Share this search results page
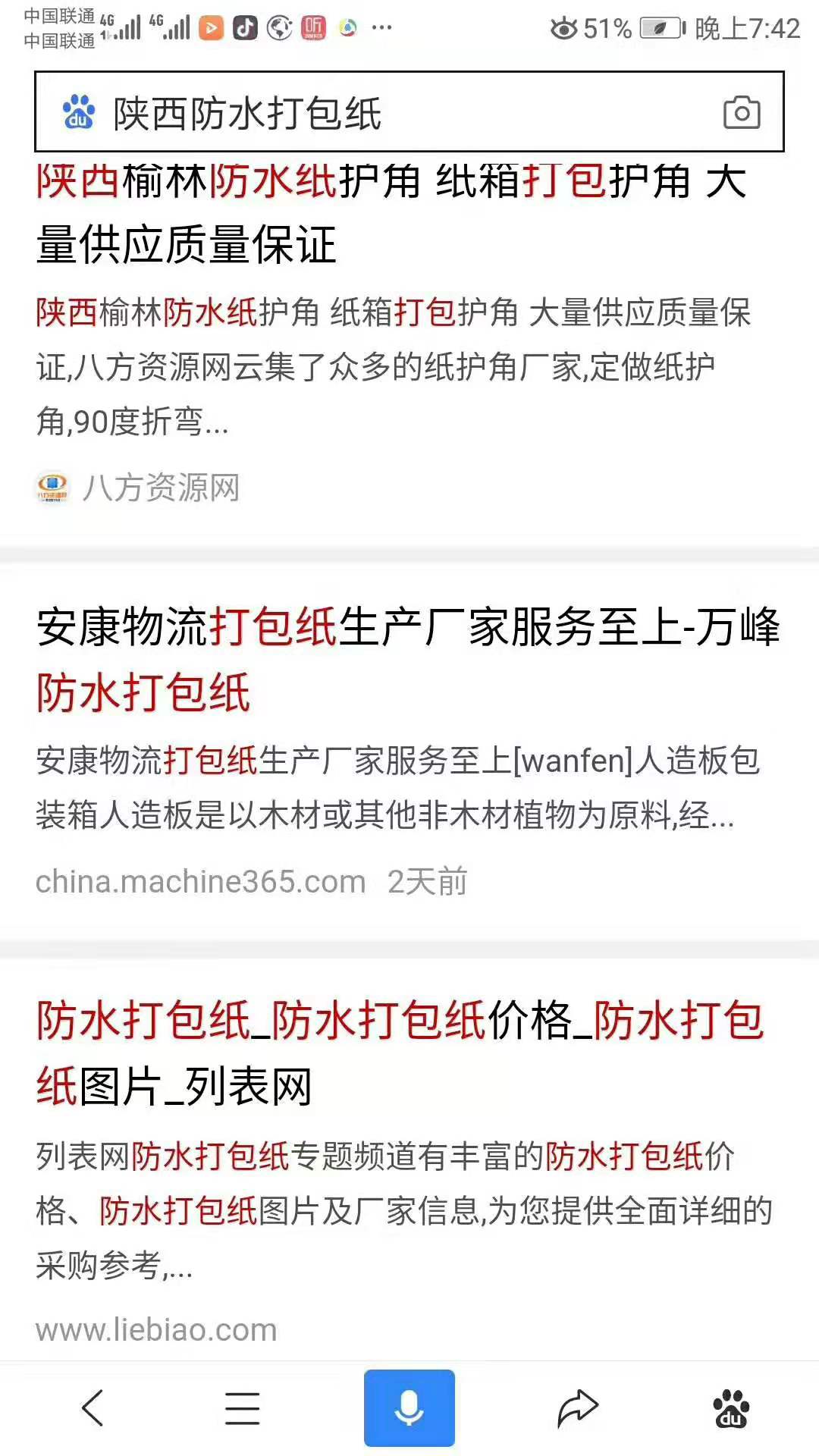819x1456 pixels. click(x=578, y=1408)
